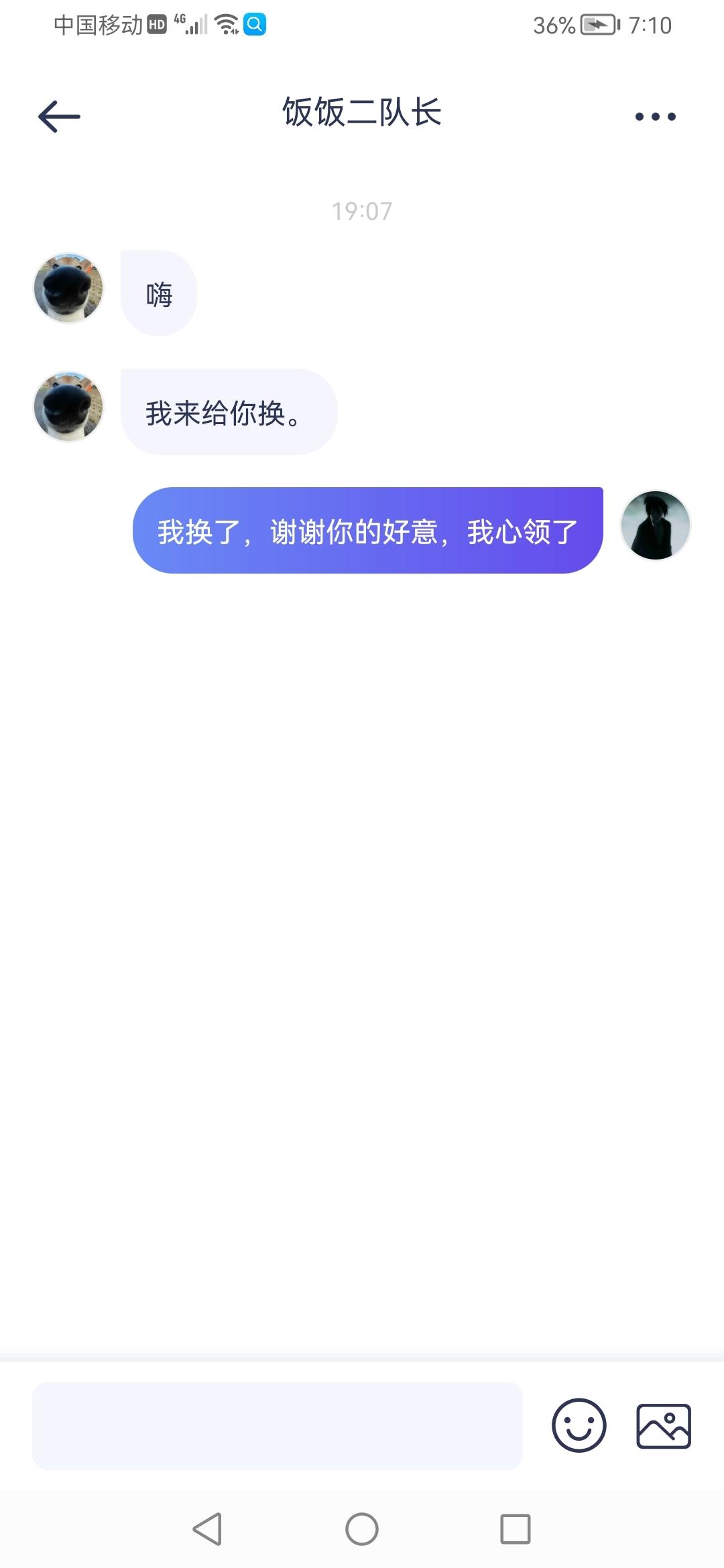Screen dimensions: 724x1568
Task: Open sender's avatar next to 嗨
Action: (x=68, y=288)
